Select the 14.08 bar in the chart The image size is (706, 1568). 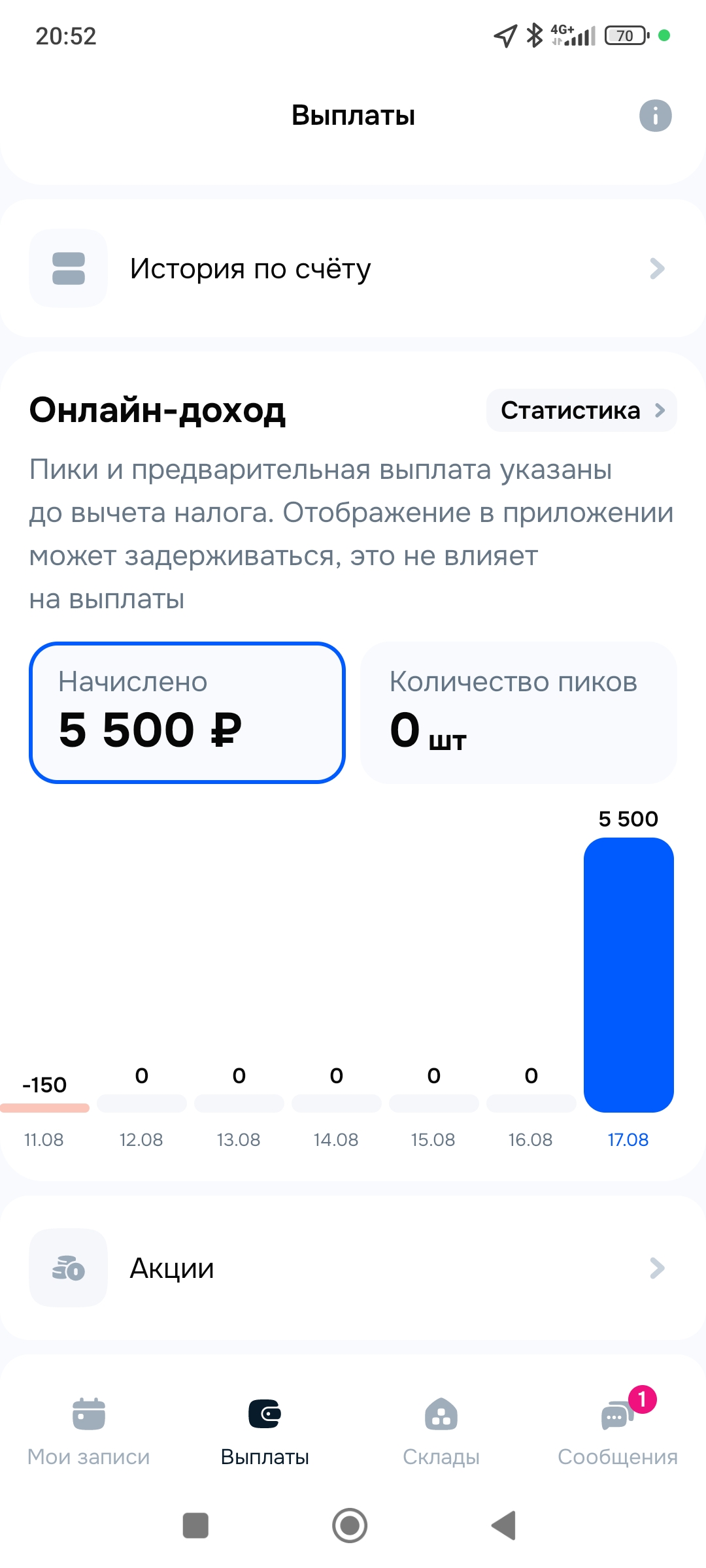pyautogui.click(x=336, y=1103)
